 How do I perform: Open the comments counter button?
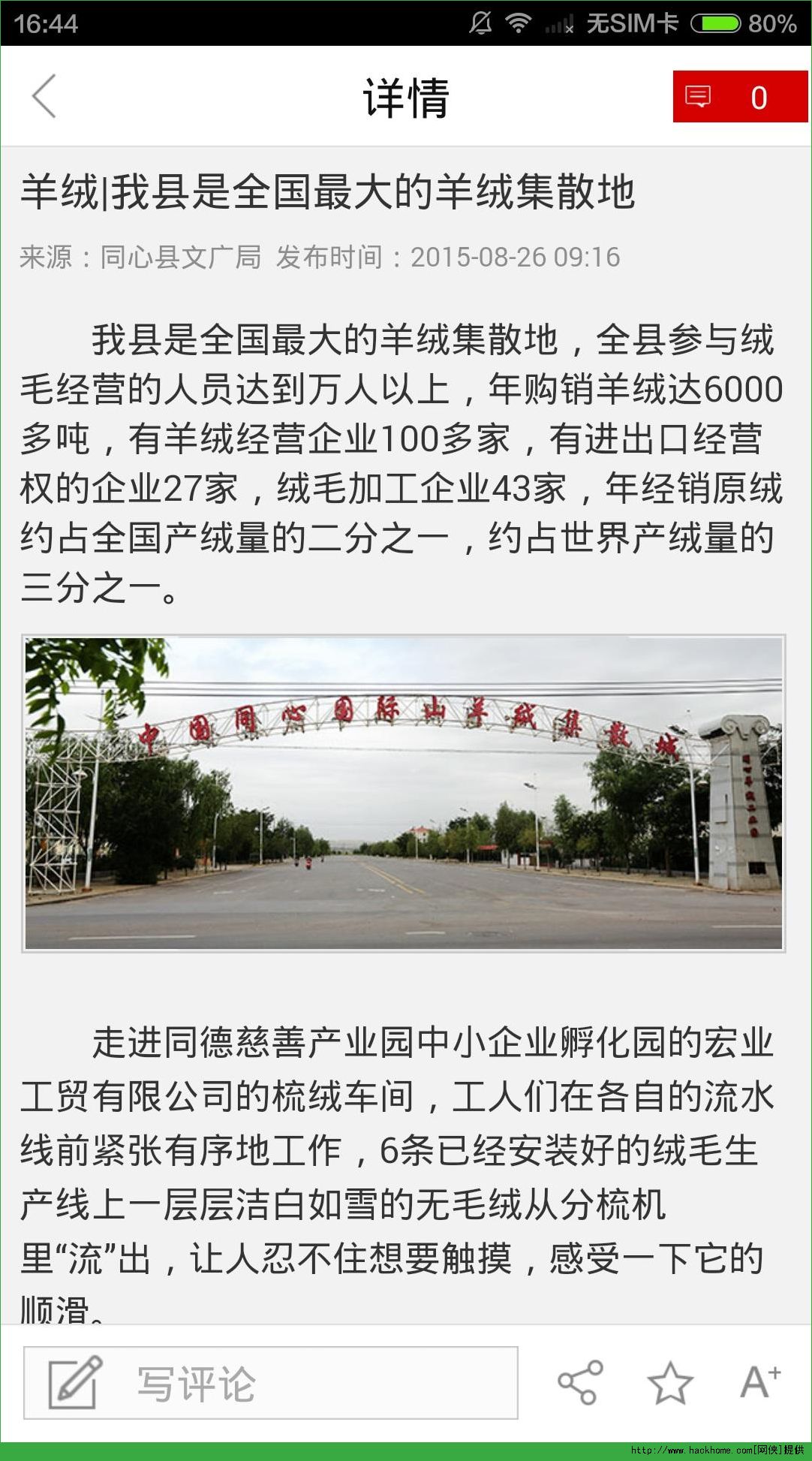point(739,97)
